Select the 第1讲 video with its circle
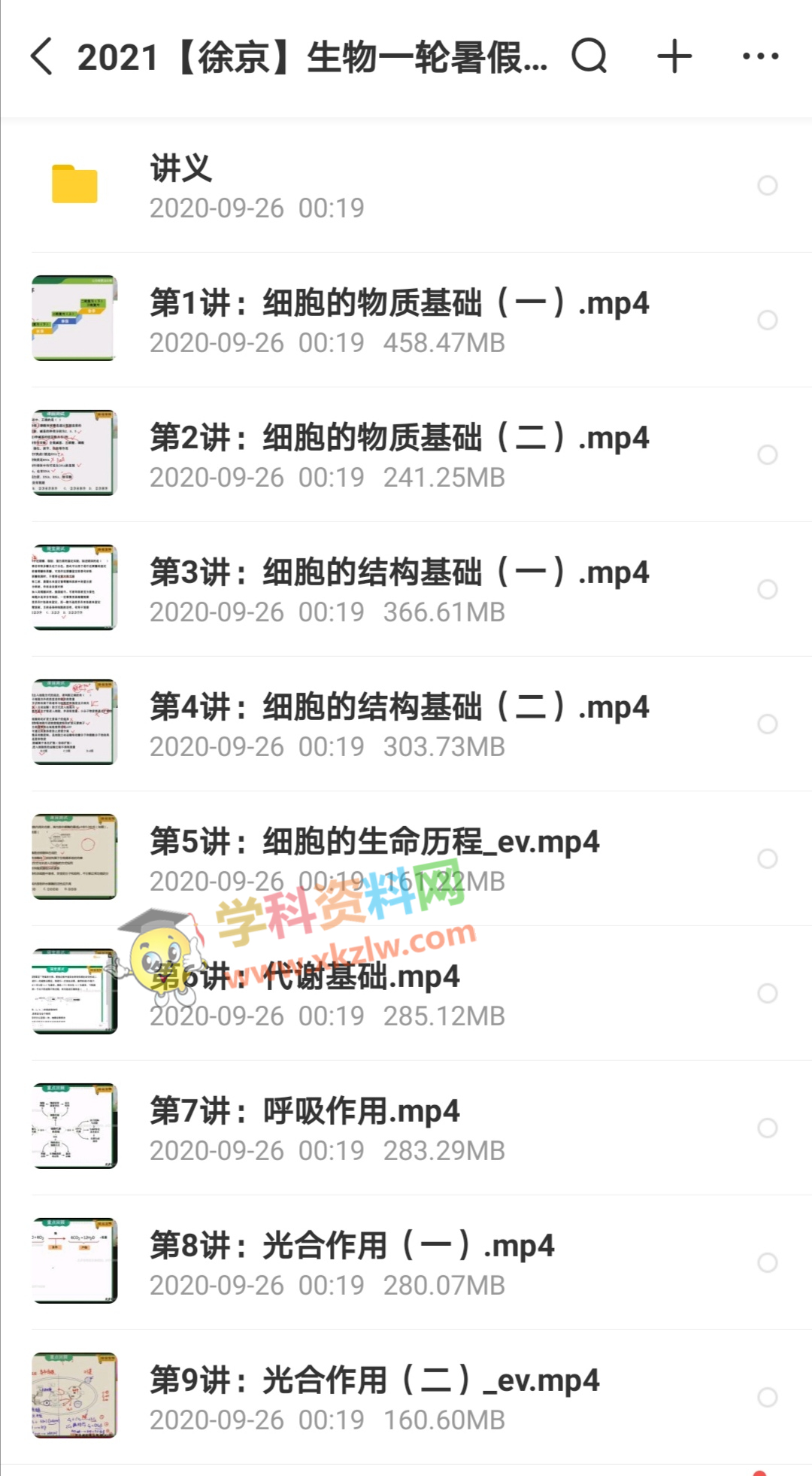This screenshot has height=1476, width=812. [x=767, y=320]
